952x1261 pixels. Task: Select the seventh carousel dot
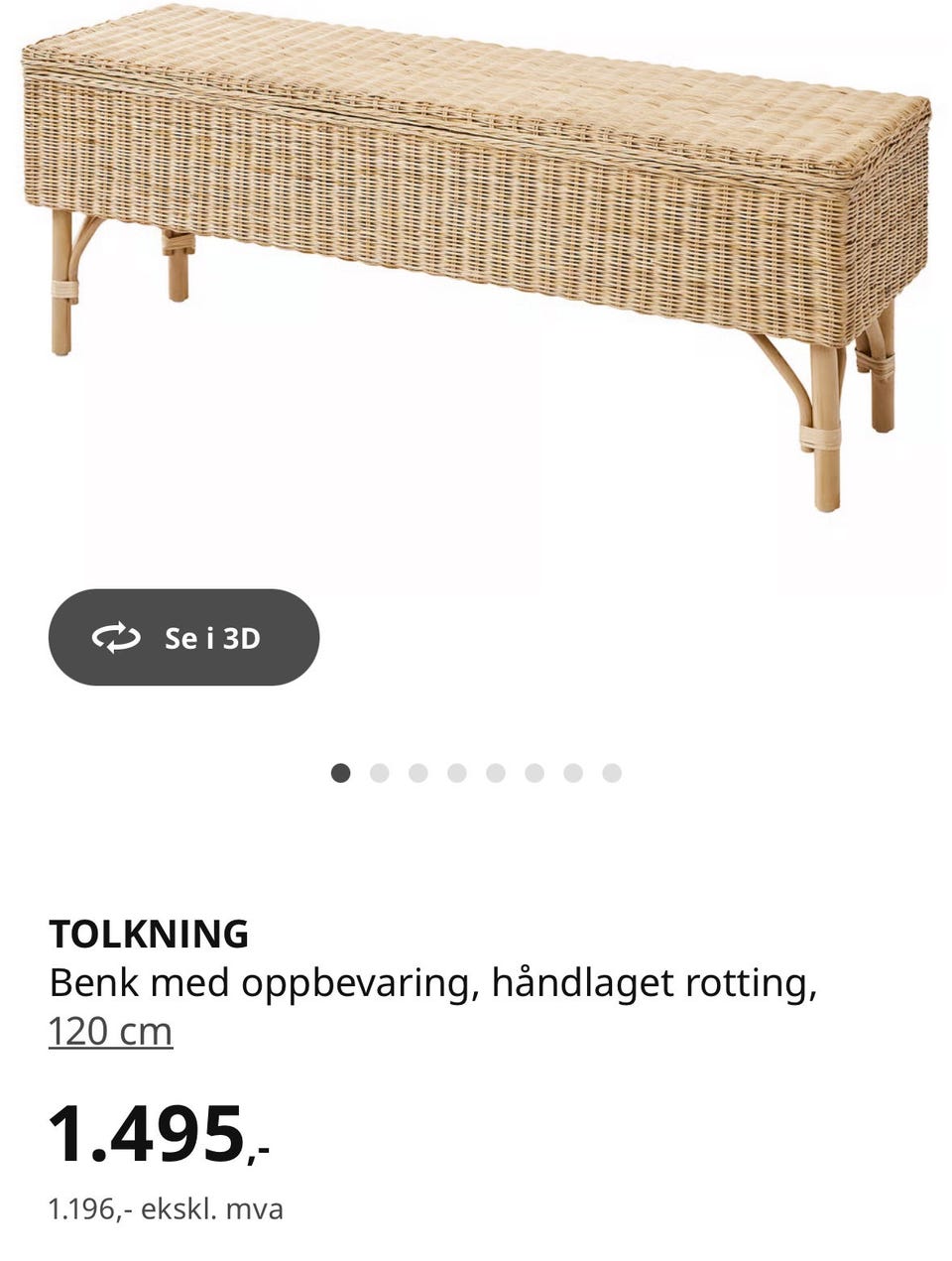[x=573, y=771]
